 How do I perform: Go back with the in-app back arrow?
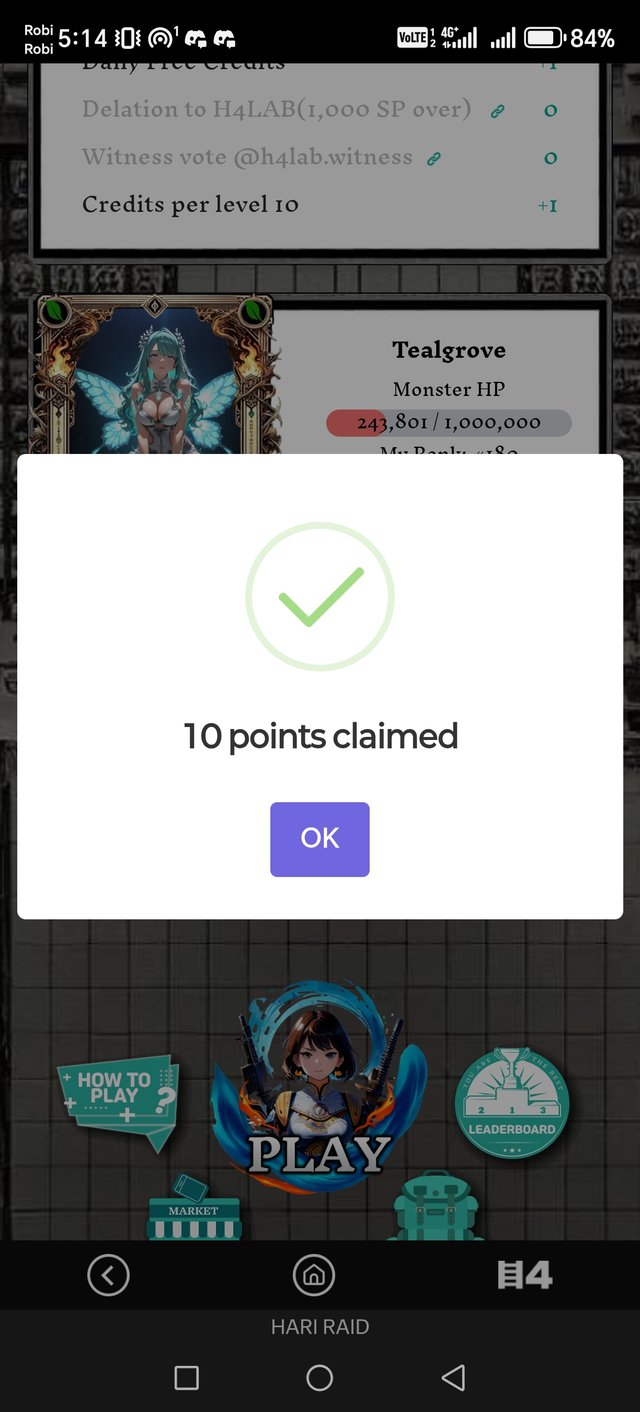108,1275
